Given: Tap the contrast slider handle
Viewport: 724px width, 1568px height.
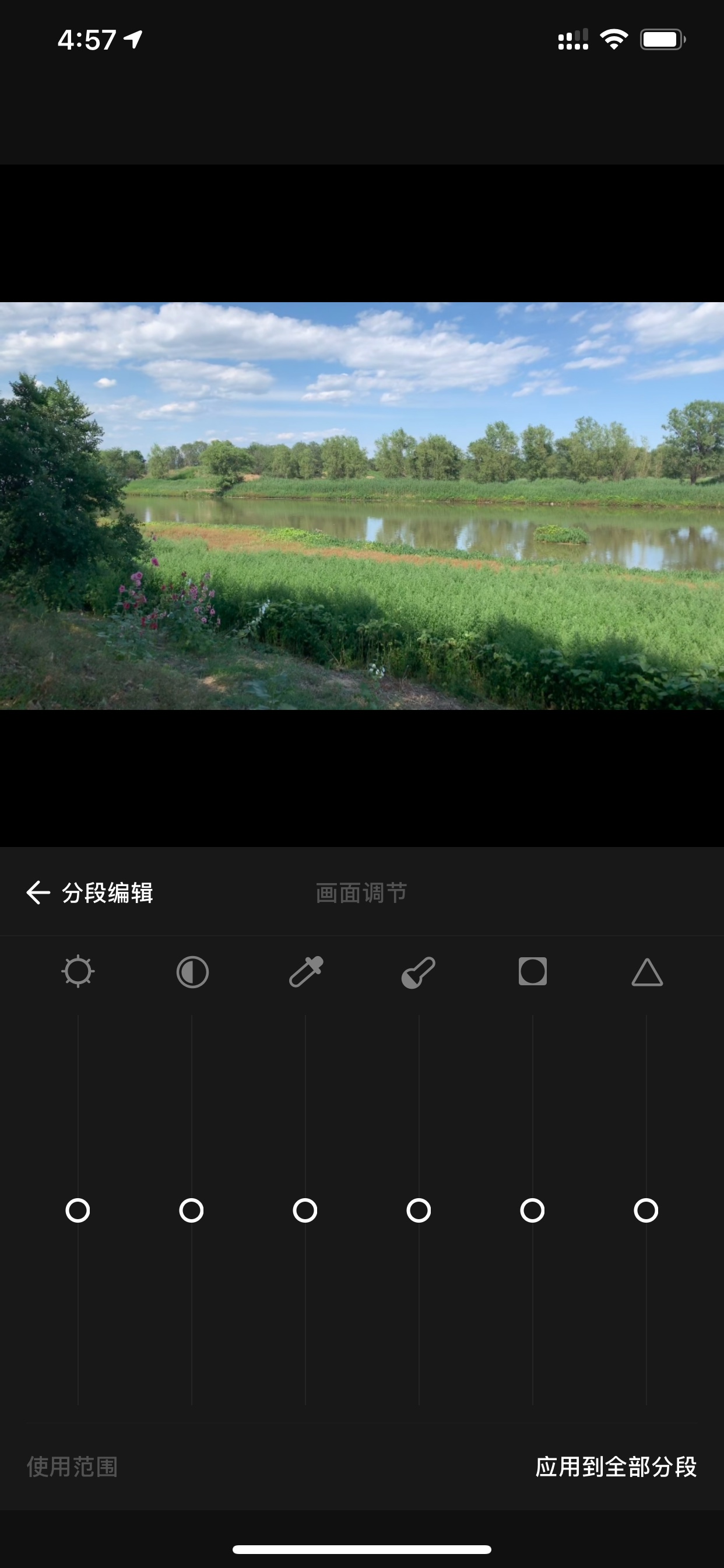Looking at the screenshot, I should [192, 1210].
